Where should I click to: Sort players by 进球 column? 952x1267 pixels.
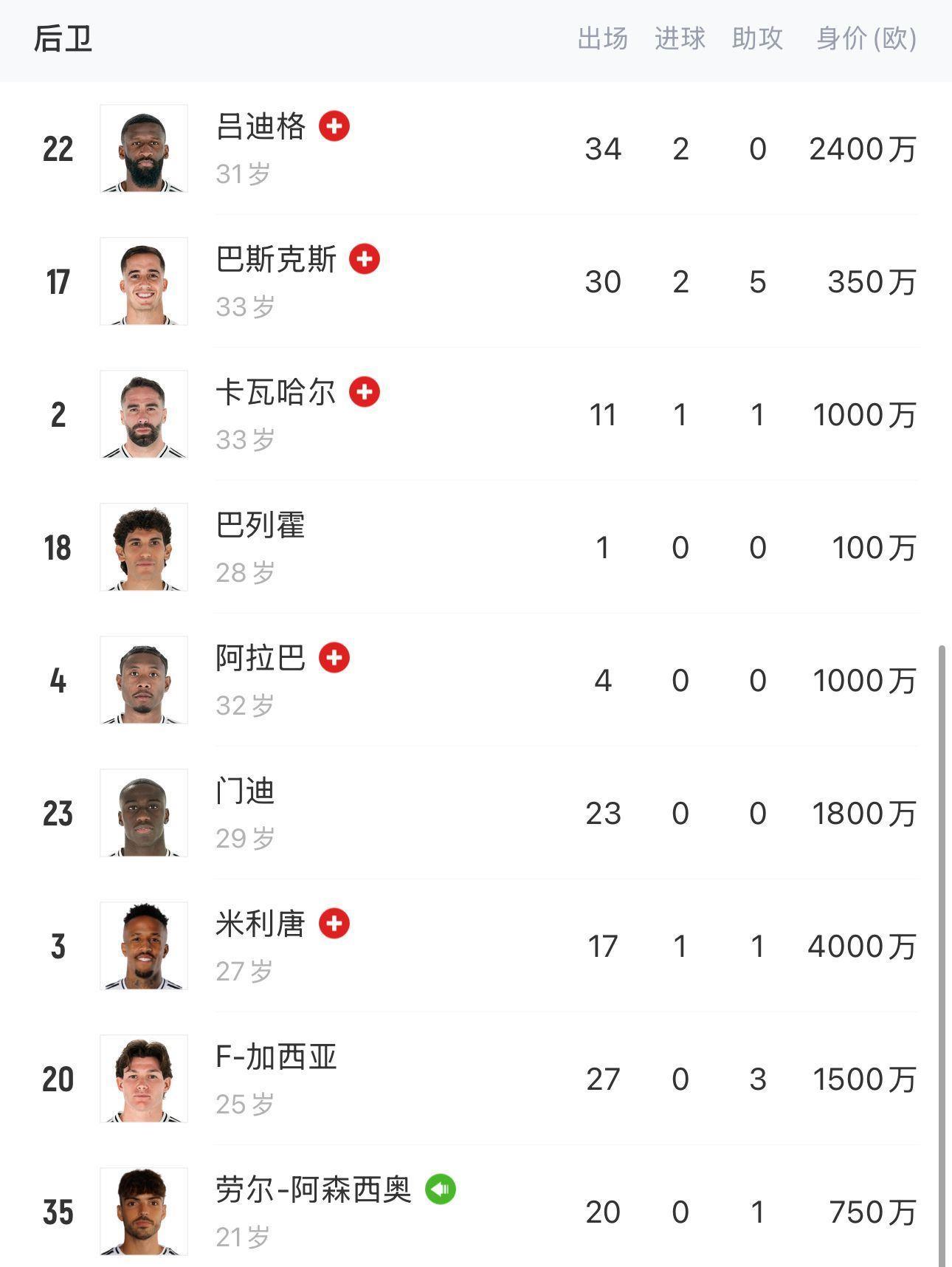pyautogui.click(x=681, y=40)
